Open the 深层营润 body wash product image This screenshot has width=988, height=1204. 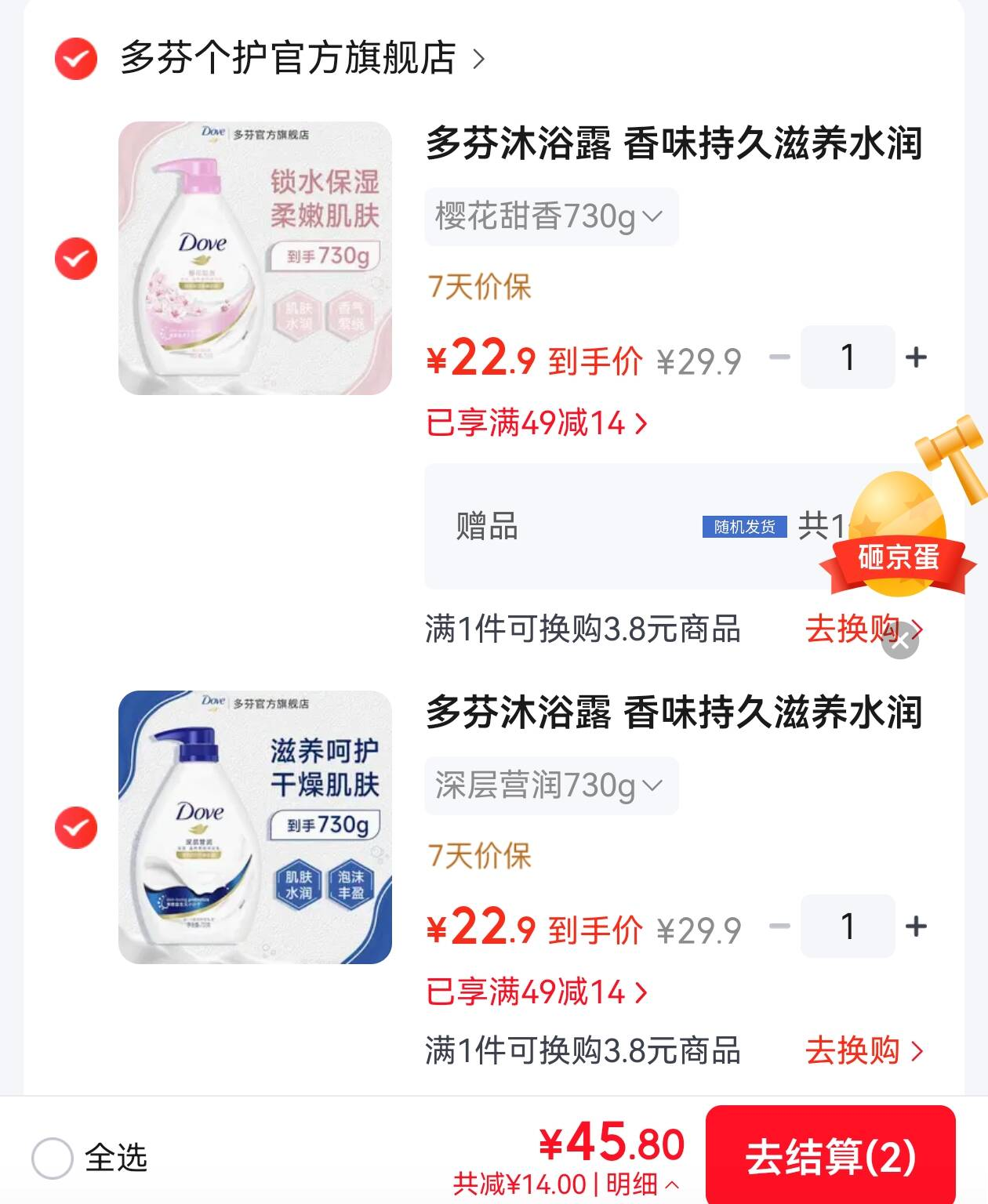click(255, 827)
